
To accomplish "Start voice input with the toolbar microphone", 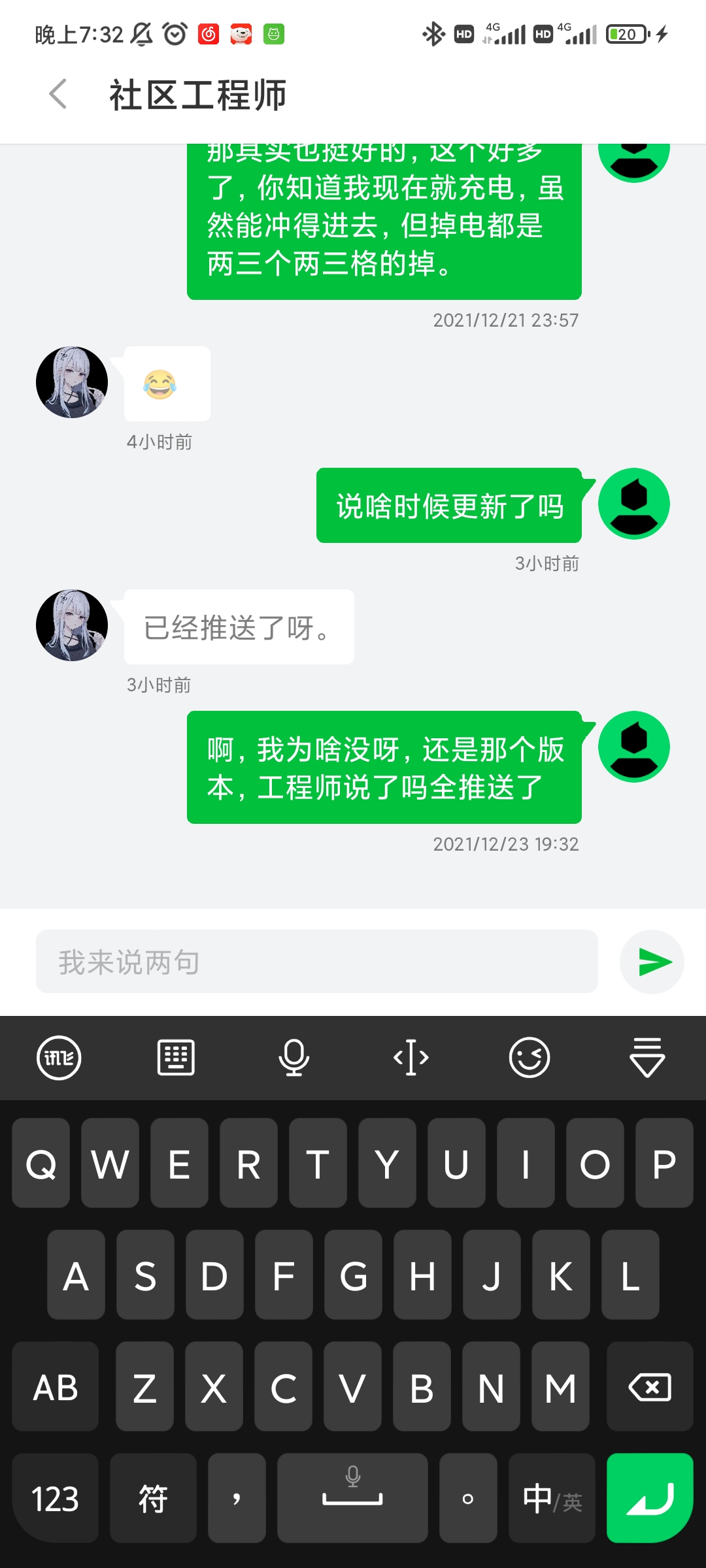I will 294,1058.
